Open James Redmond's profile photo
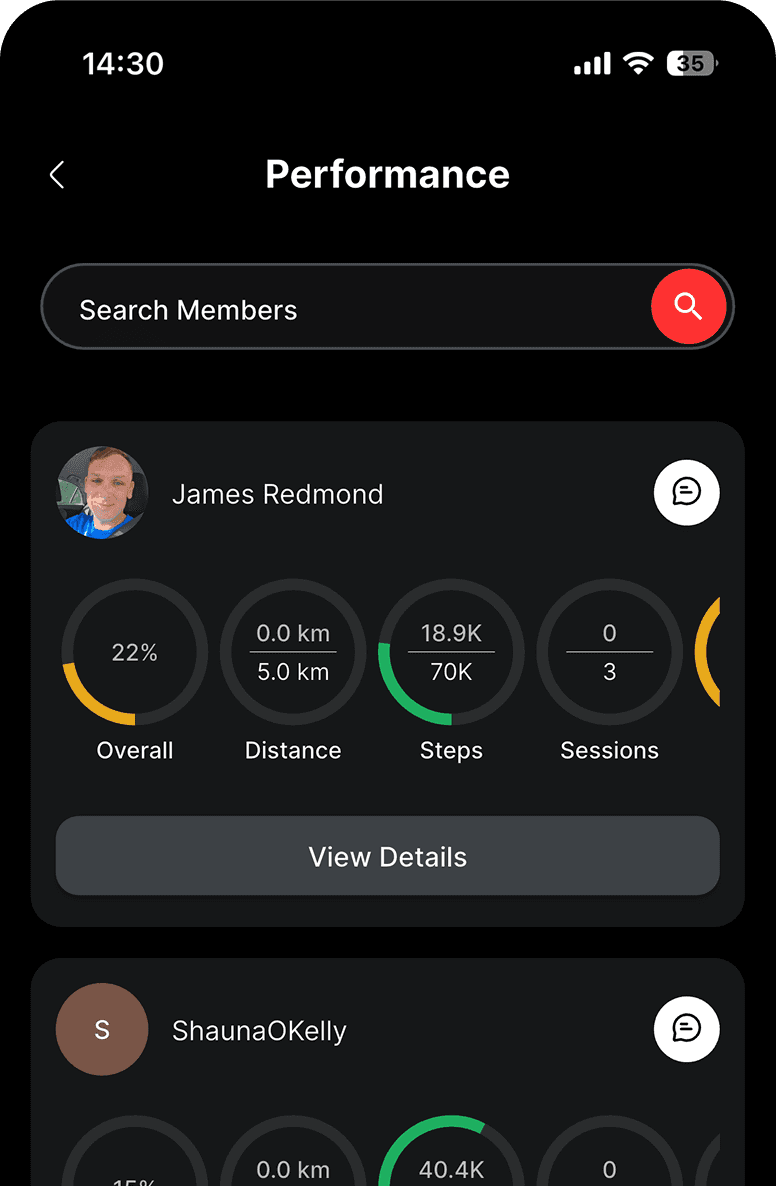Viewport: 776px width, 1186px height. pos(102,493)
